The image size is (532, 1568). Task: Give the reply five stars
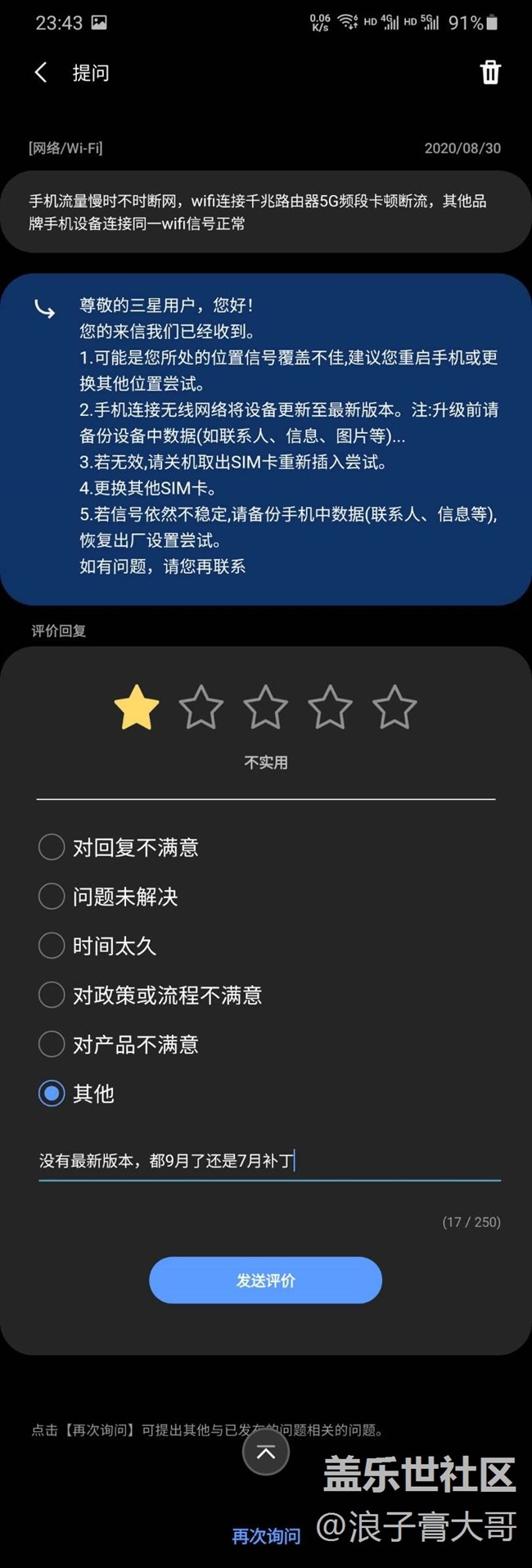[394, 707]
